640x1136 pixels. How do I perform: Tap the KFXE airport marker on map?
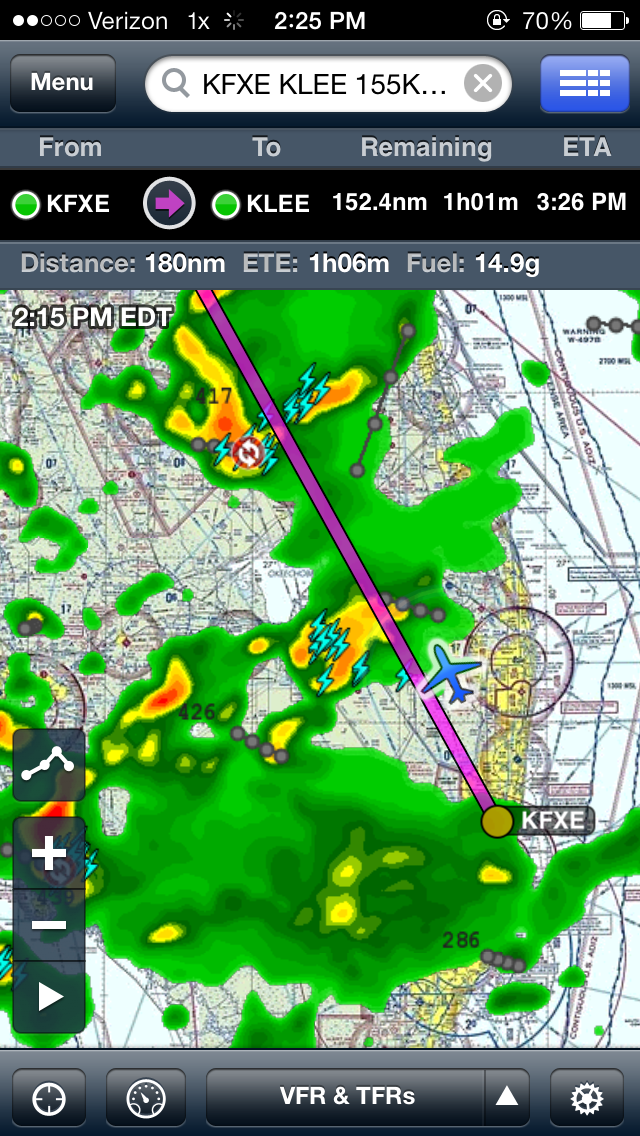pyautogui.click(x=497, y=822)
